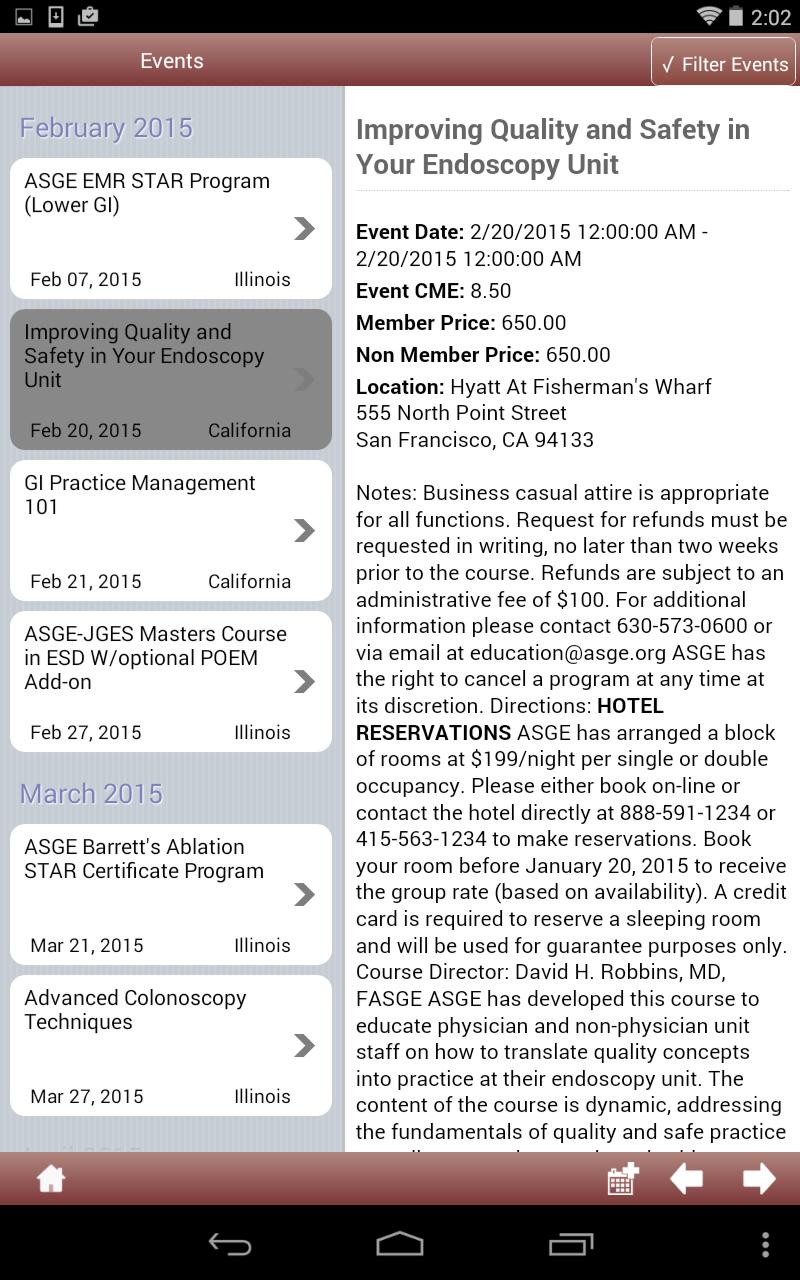Image resolution: width=800 pixels, height=1280 pixels.
Task: Go to the home screen icon
Action: 51,1179
